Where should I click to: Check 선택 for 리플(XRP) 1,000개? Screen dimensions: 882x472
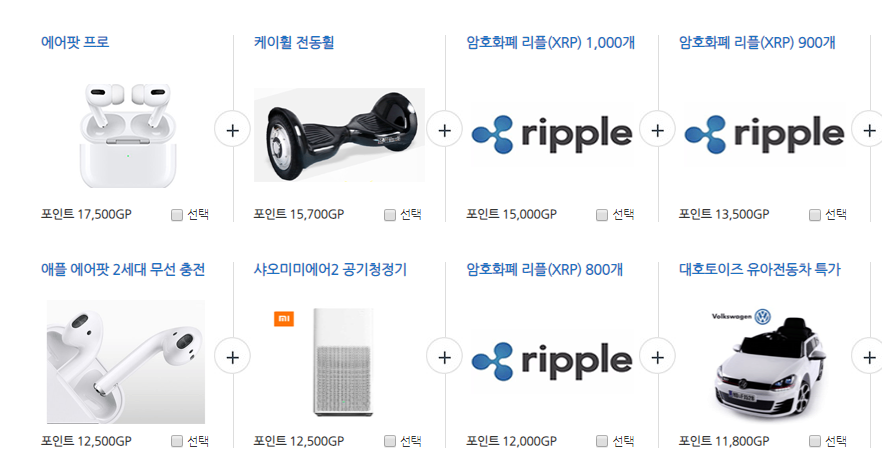pos(602,214)
